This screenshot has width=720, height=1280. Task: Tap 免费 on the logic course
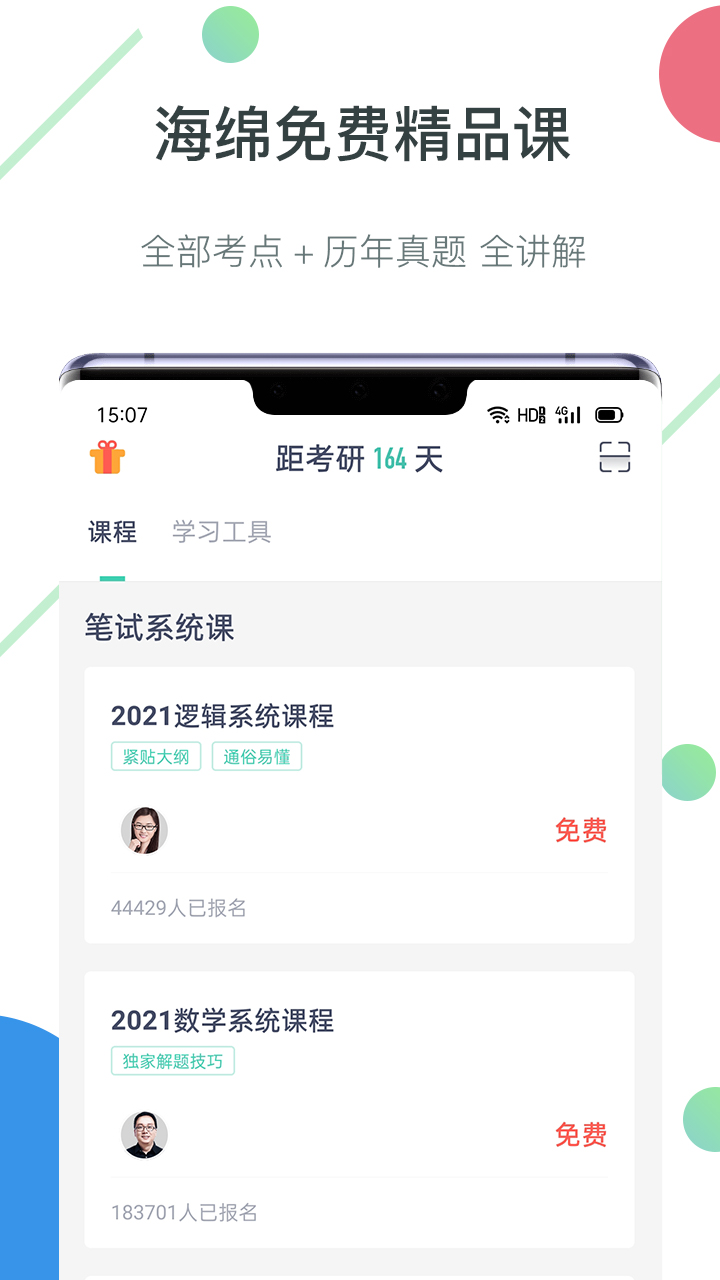tap(581, 831)
